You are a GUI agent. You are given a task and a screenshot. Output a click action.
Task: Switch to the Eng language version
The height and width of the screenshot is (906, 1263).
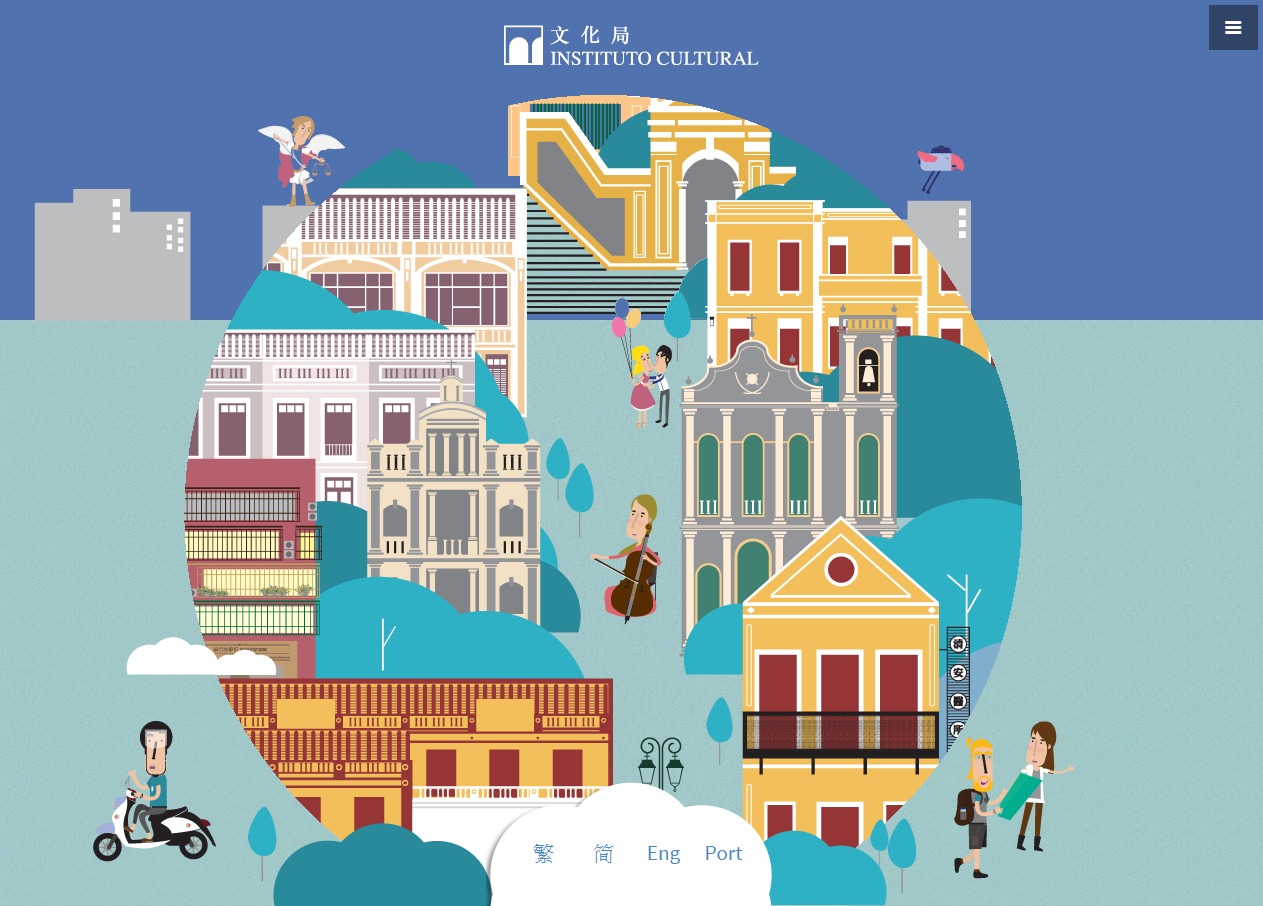click(x=663, y=853)
